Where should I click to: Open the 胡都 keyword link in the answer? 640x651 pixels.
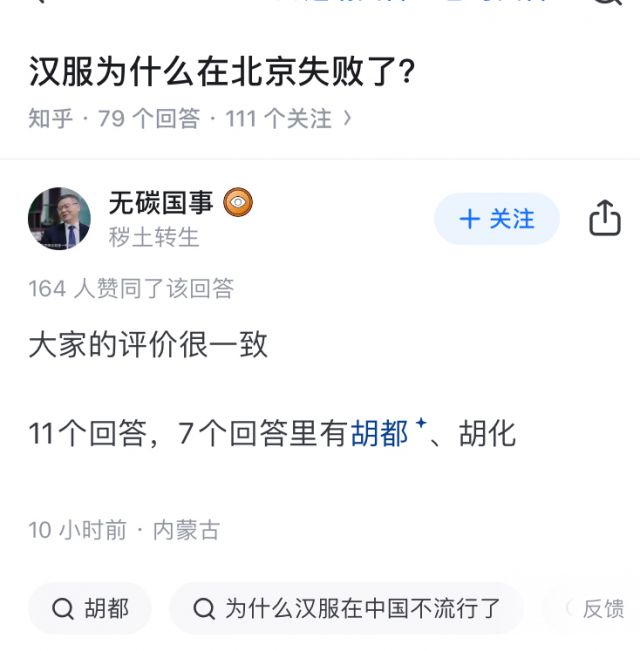(380, 433)
